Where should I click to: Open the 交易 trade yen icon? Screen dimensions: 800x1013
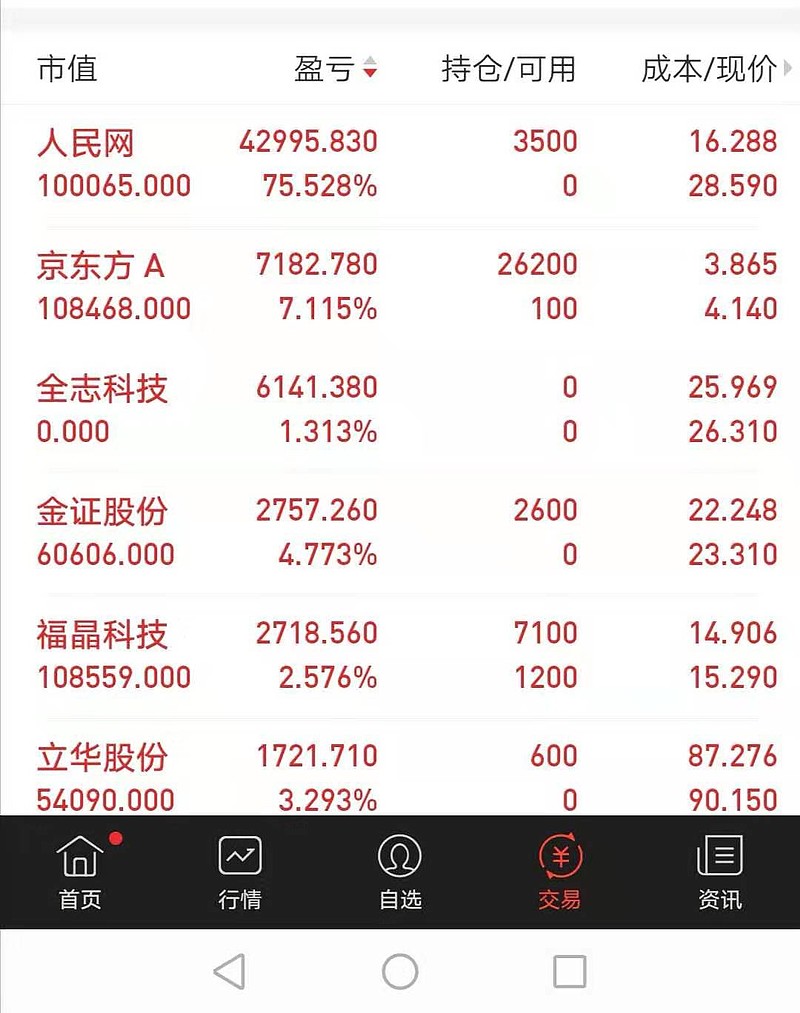pyautogui.click(x=560, y=855)
